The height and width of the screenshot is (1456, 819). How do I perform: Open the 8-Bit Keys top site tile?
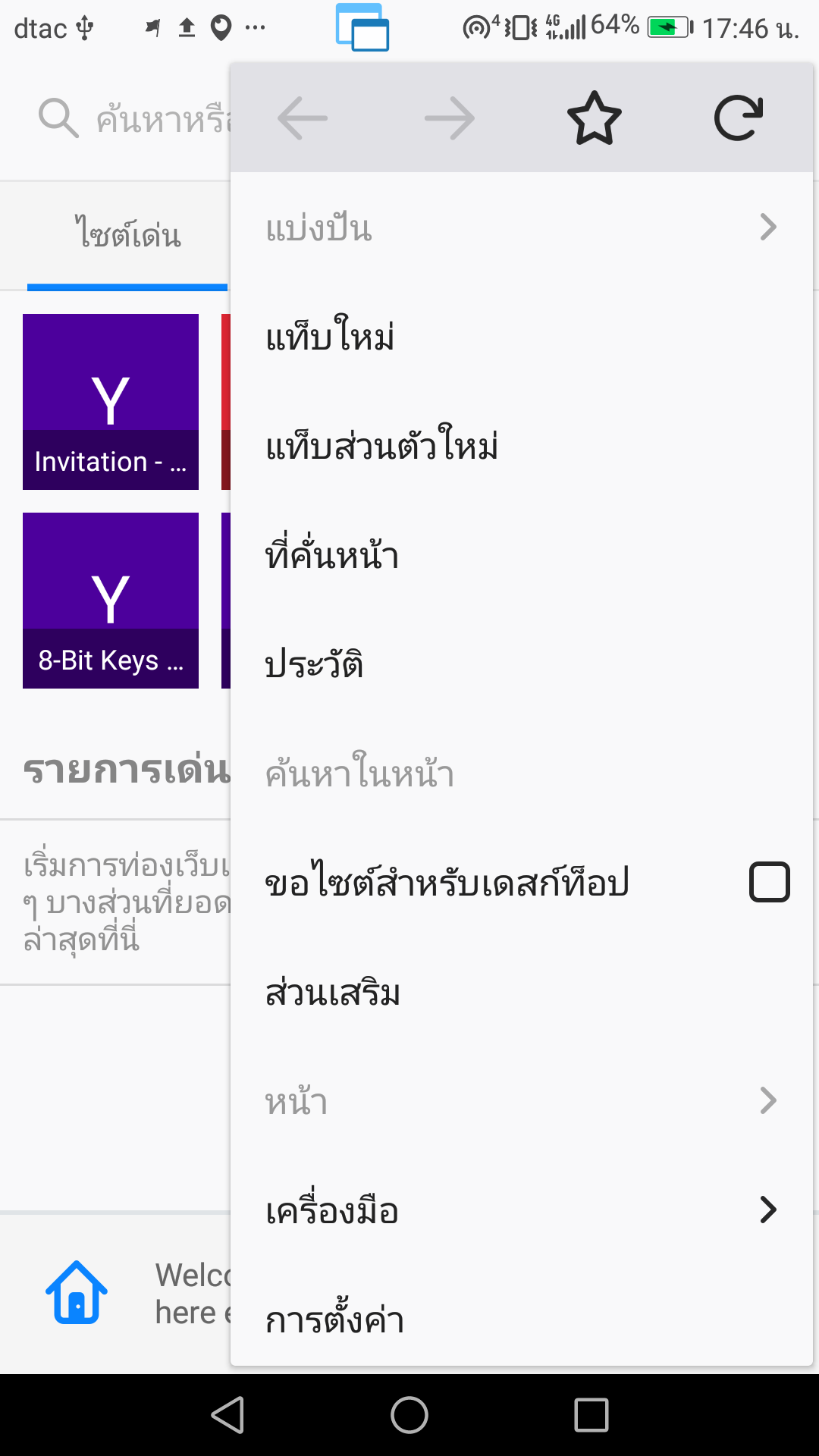pos(111,600)
